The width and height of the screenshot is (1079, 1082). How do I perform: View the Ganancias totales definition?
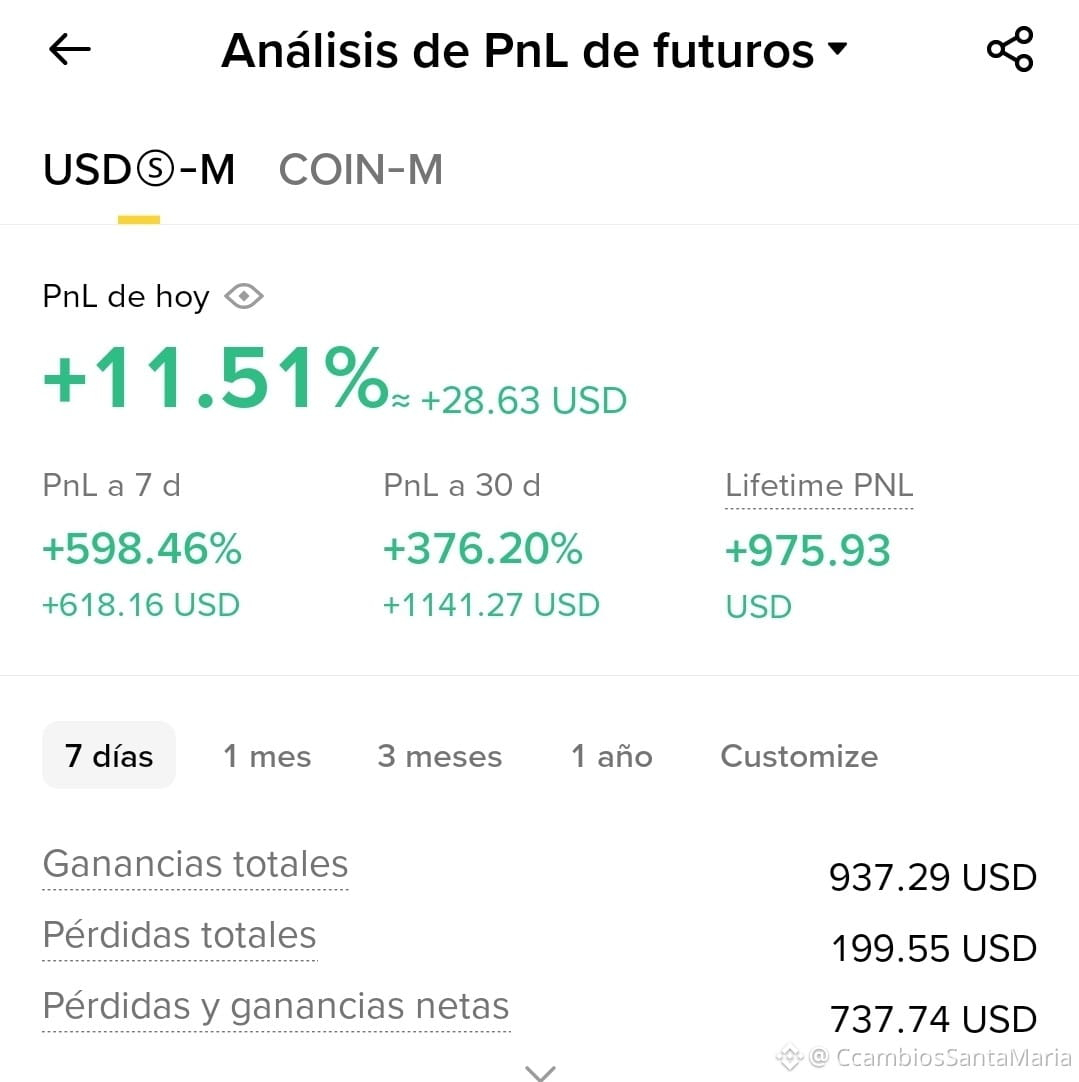[195, 864]
